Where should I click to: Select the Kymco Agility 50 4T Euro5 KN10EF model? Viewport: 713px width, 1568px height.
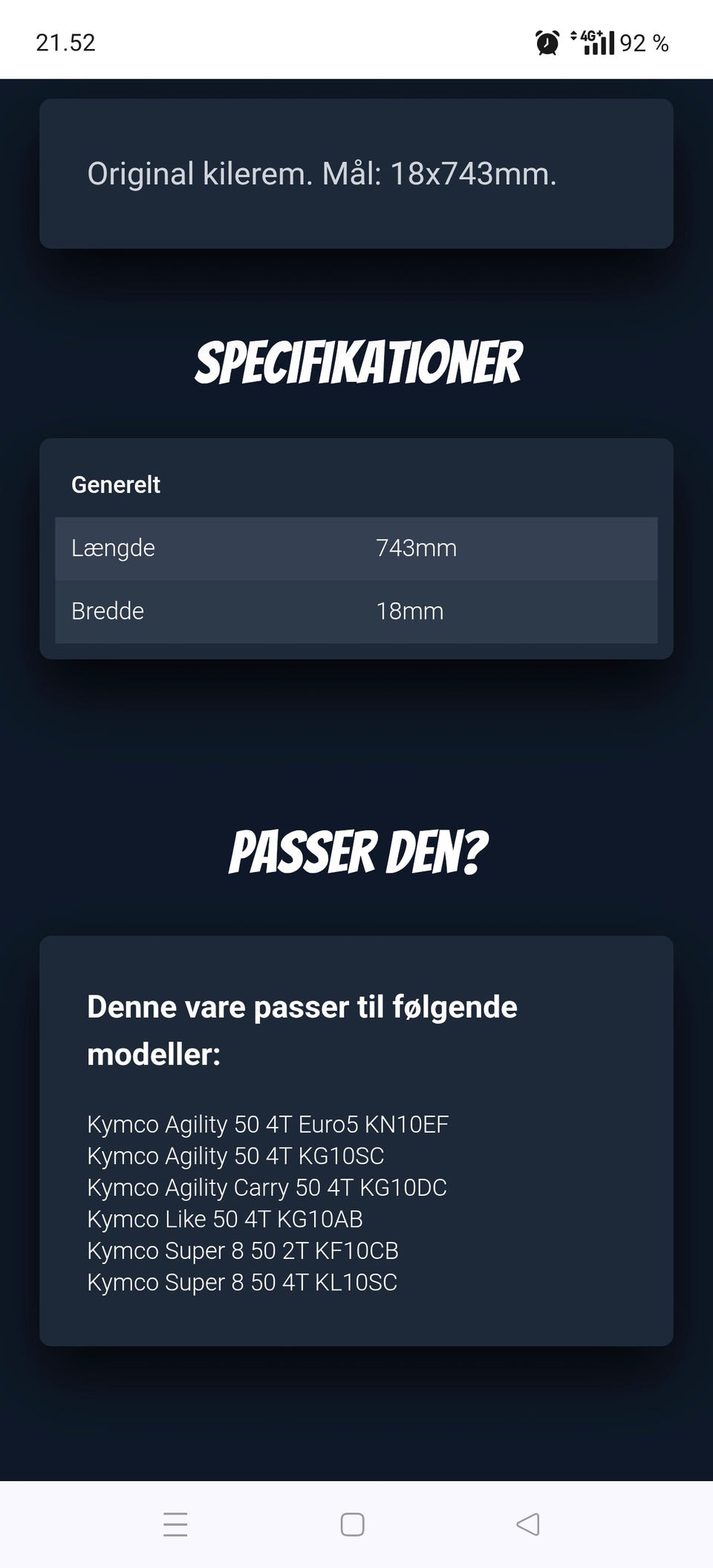[x=269, y=1125]
